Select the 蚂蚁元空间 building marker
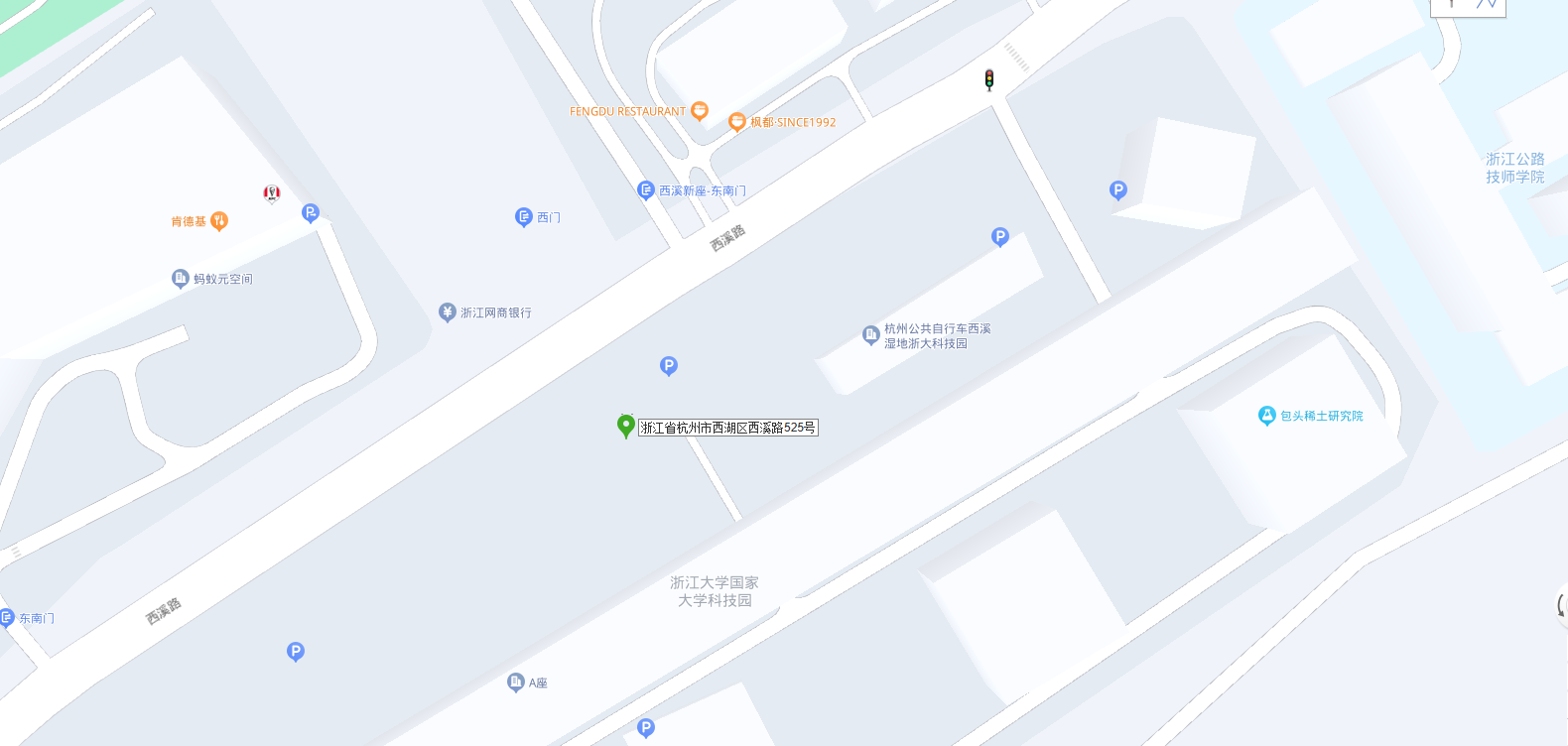The height and width of the screenshot is (746, 1568). [181, 278]
